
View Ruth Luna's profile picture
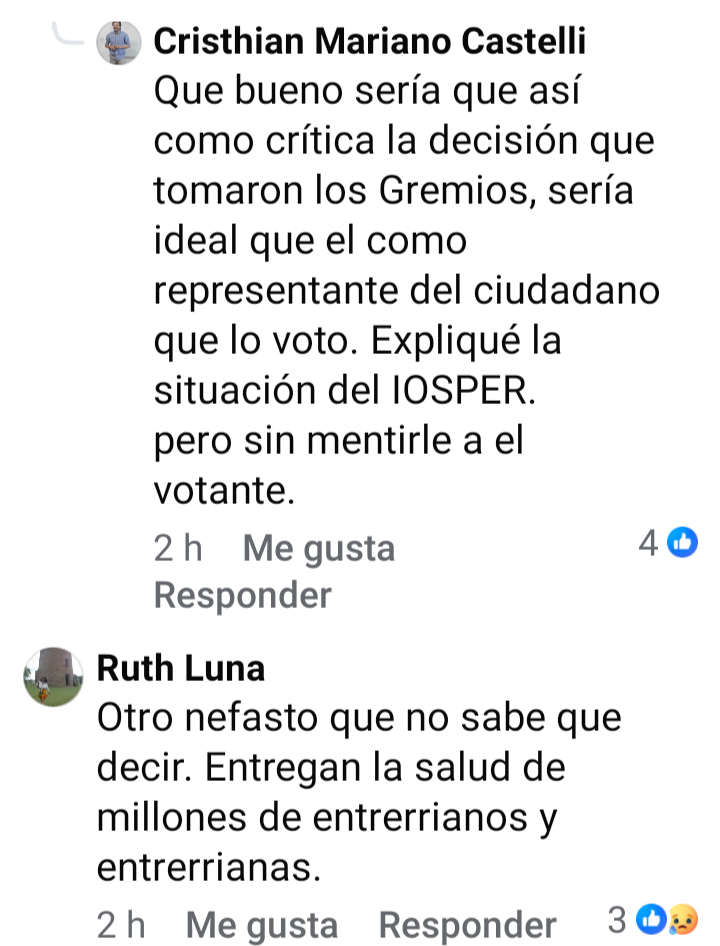pos(53,677)
